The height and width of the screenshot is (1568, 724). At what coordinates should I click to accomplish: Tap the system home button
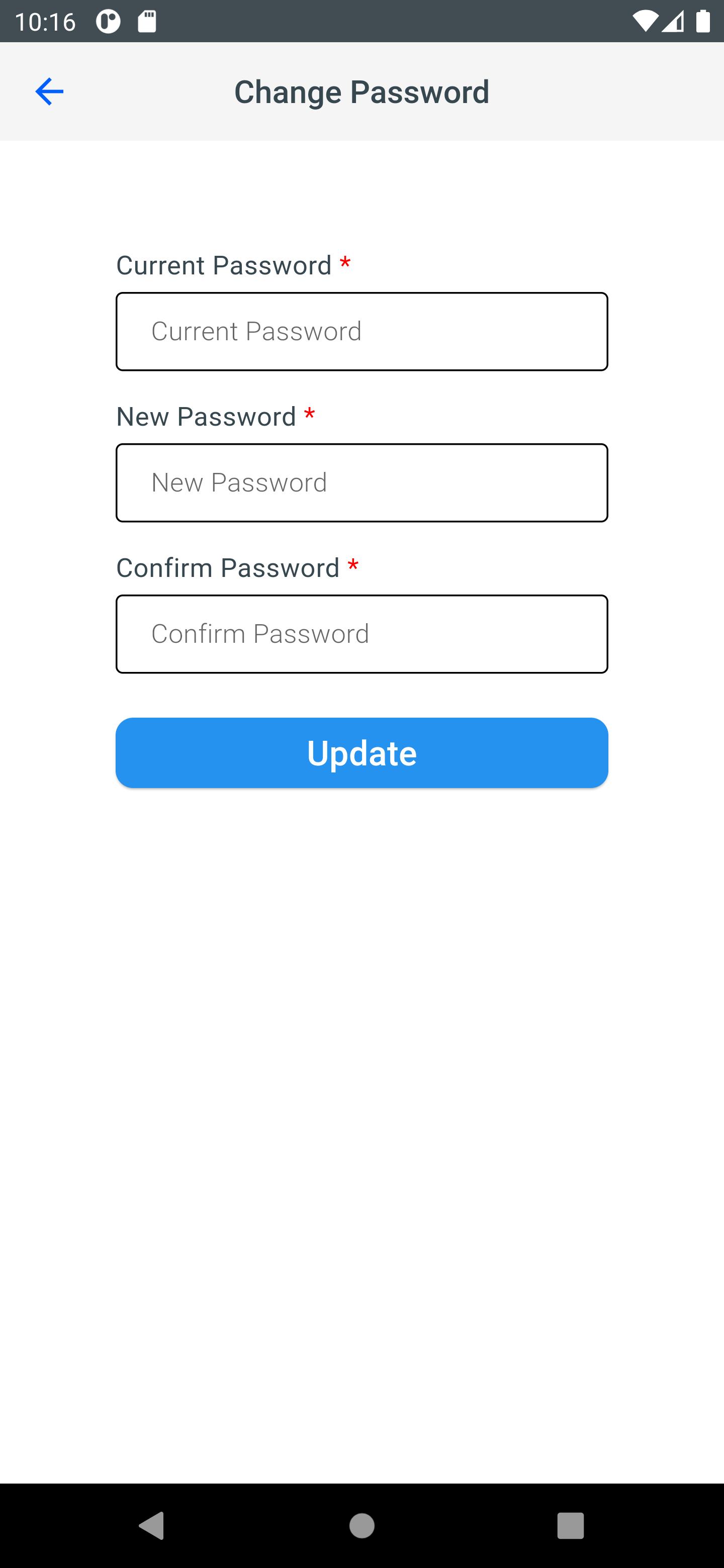361,1525
